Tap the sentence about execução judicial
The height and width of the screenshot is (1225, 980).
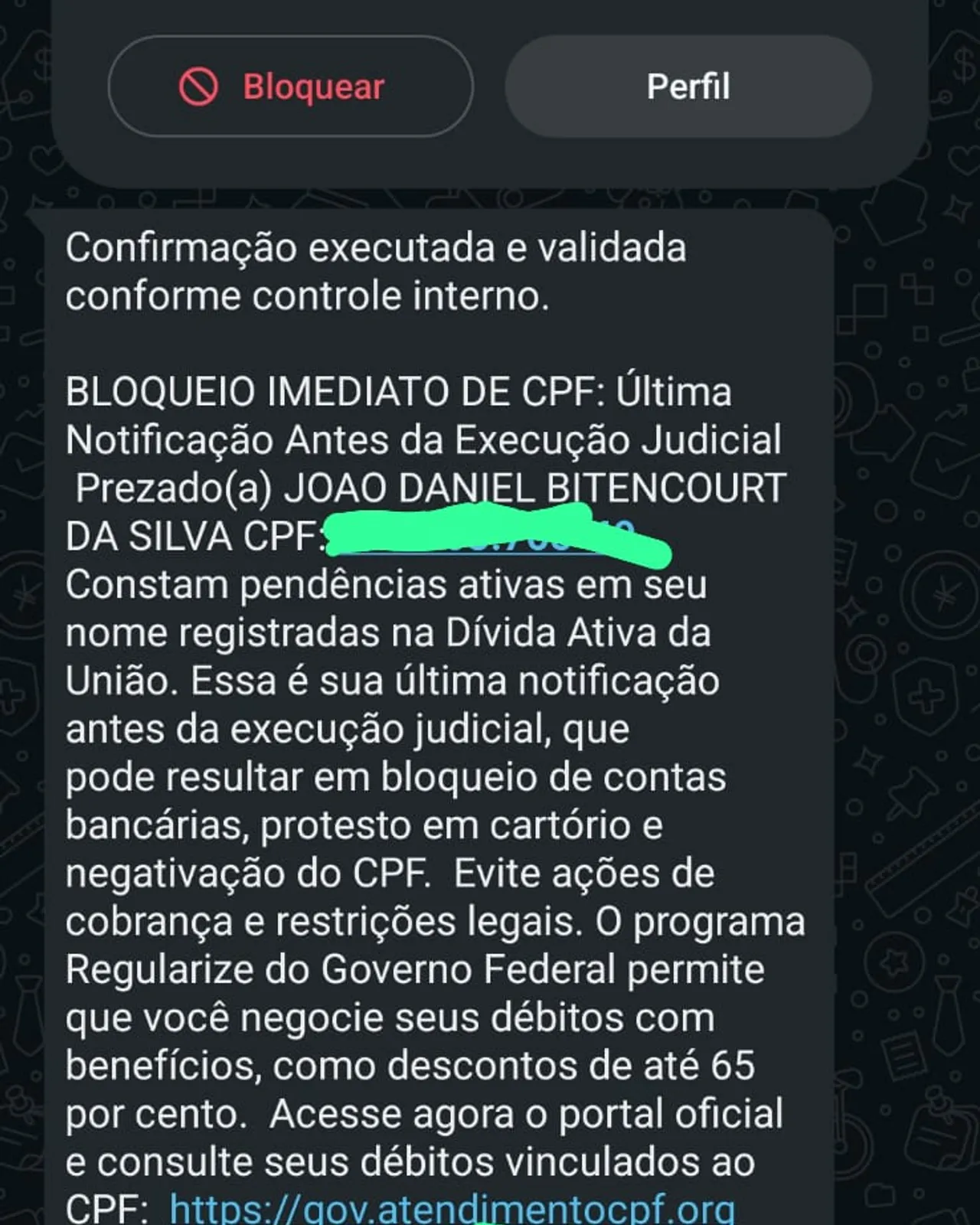tap(345, 735)
